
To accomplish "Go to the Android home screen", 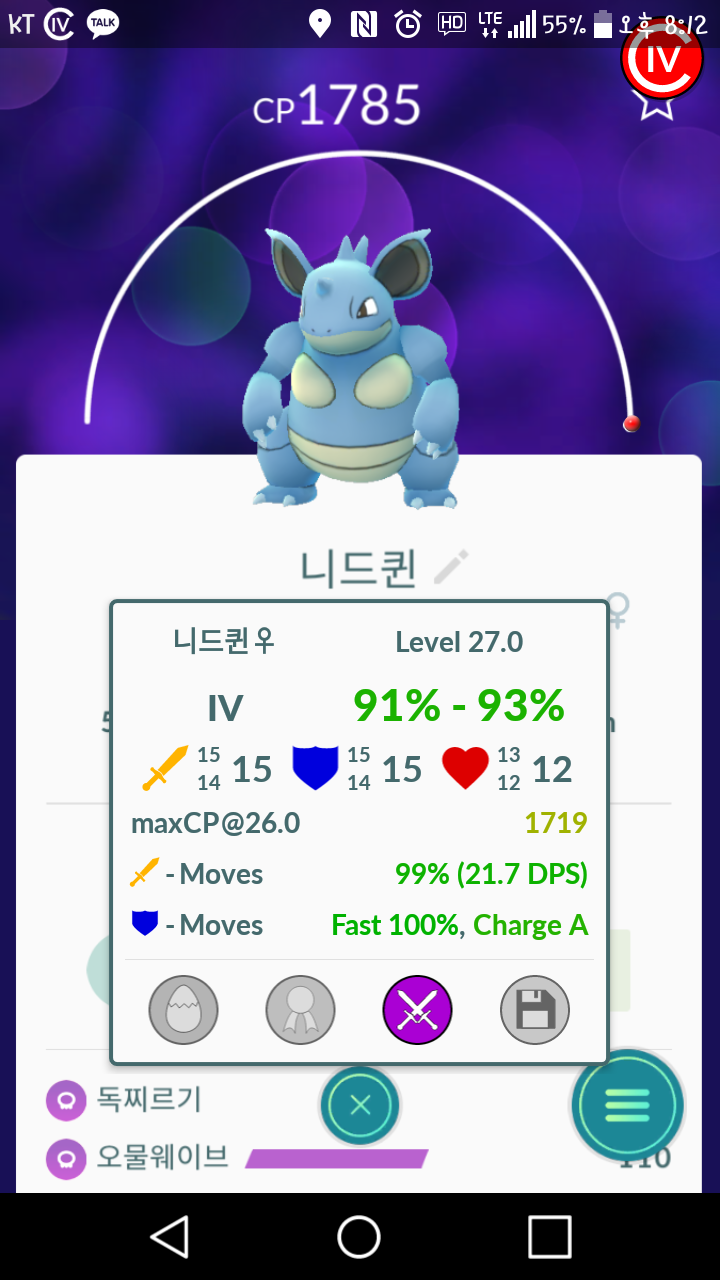I will pos(359,1237).
